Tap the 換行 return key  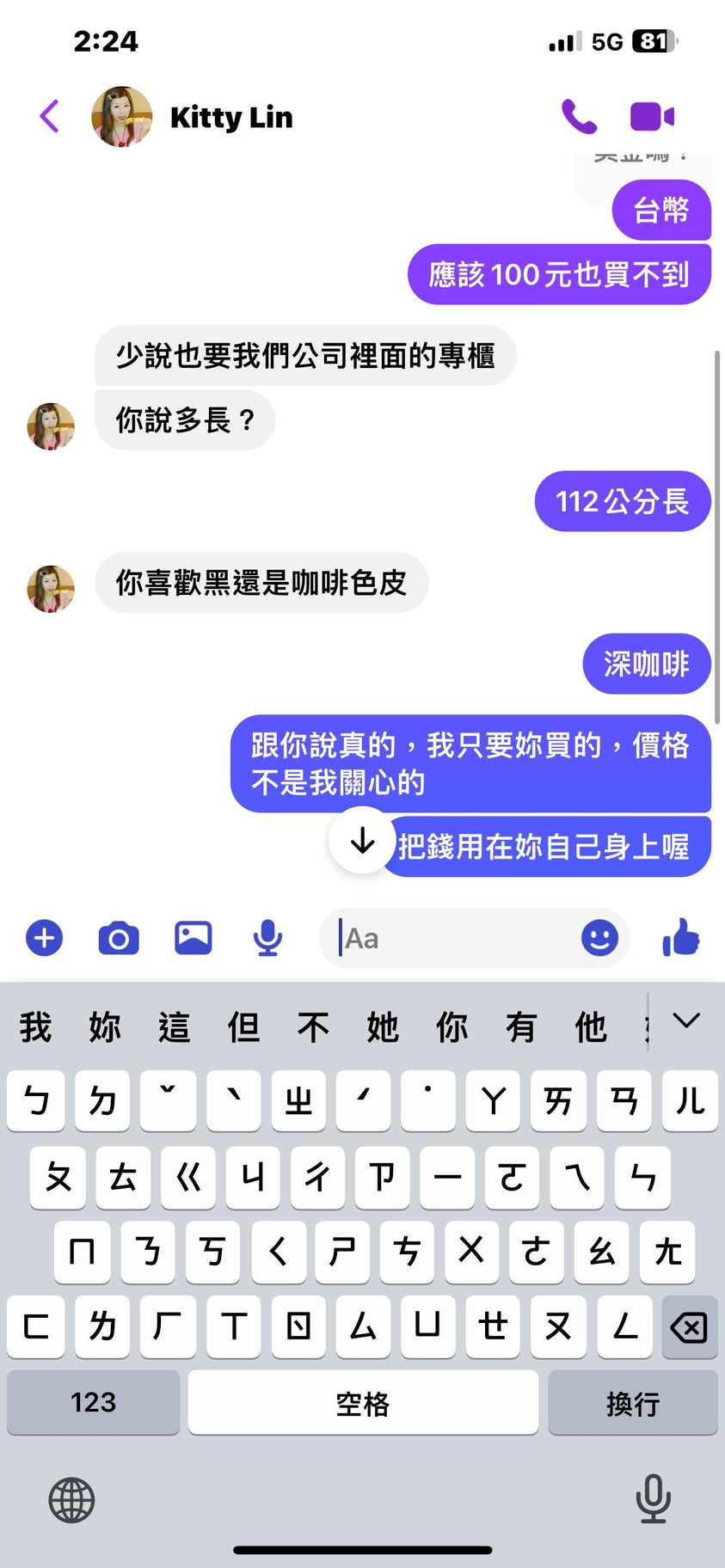[632, 1402]
